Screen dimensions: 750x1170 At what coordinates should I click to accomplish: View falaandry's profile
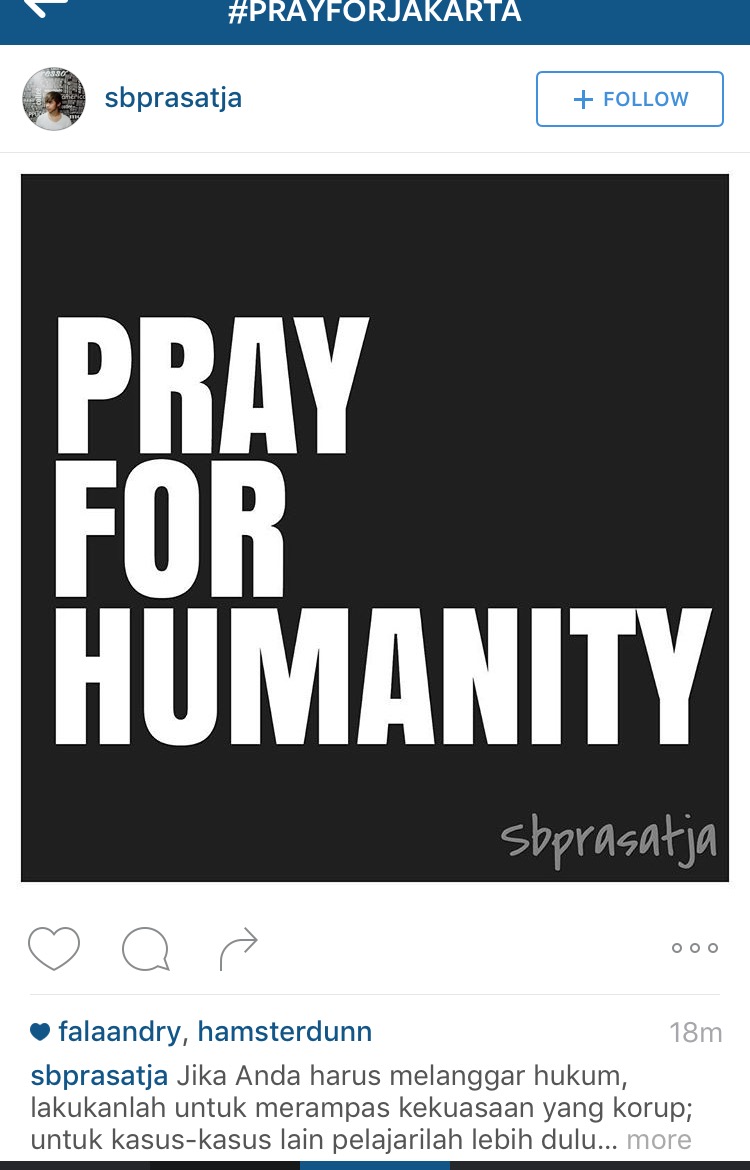pyautogui.click(x=120, y=1031)
